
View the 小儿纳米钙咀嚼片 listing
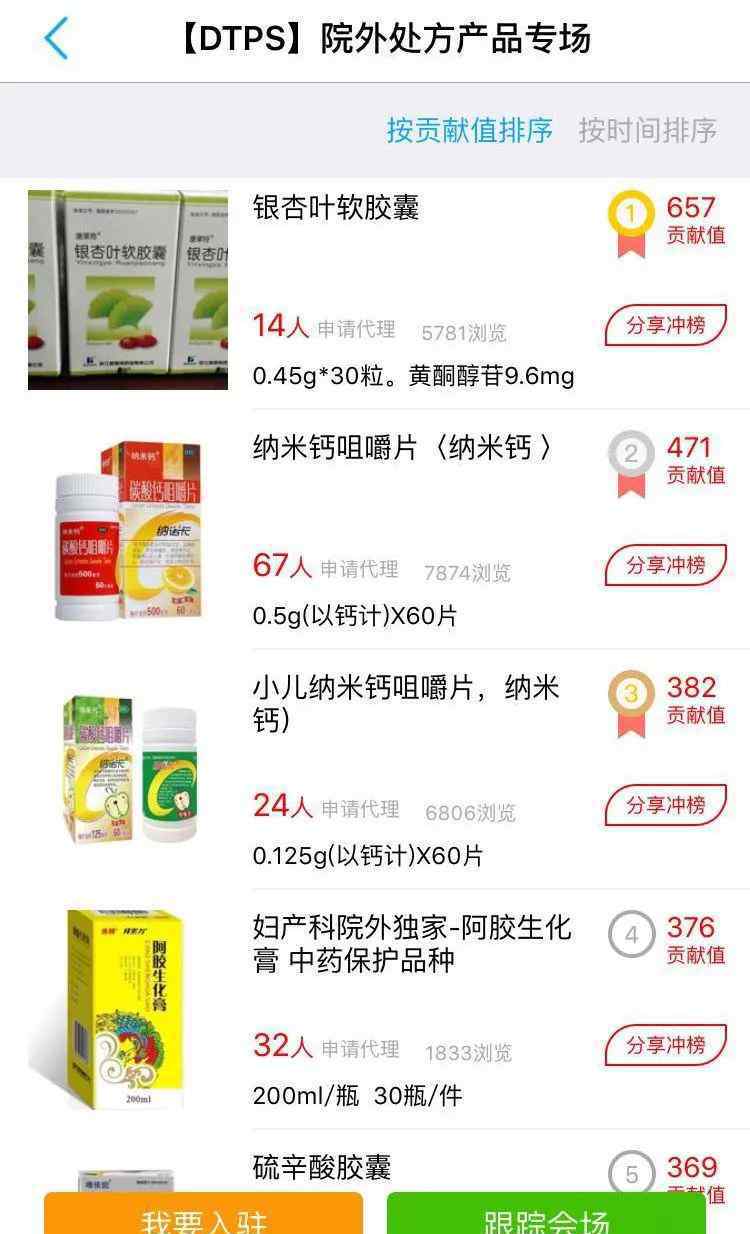tap(405, 703)
